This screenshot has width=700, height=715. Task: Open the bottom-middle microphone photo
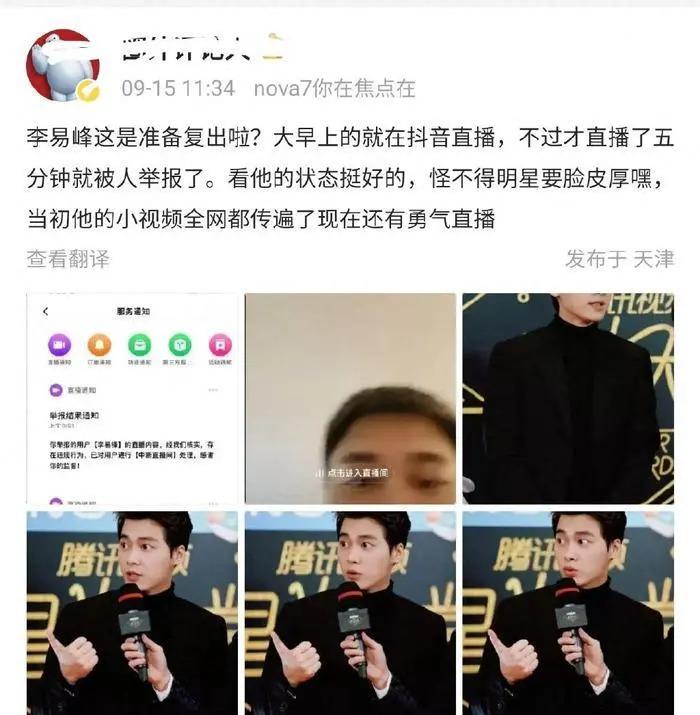(350, 612)
